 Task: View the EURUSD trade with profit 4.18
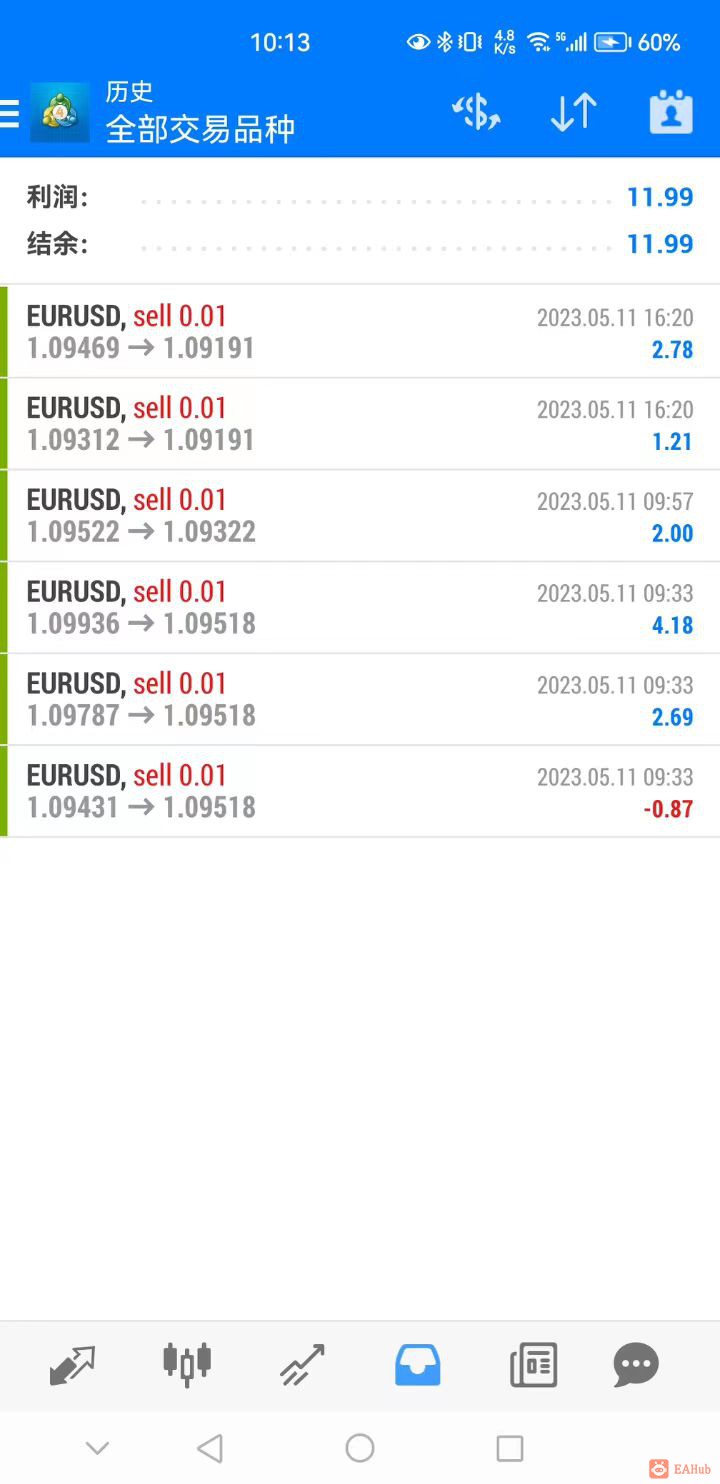click(360, 608)
